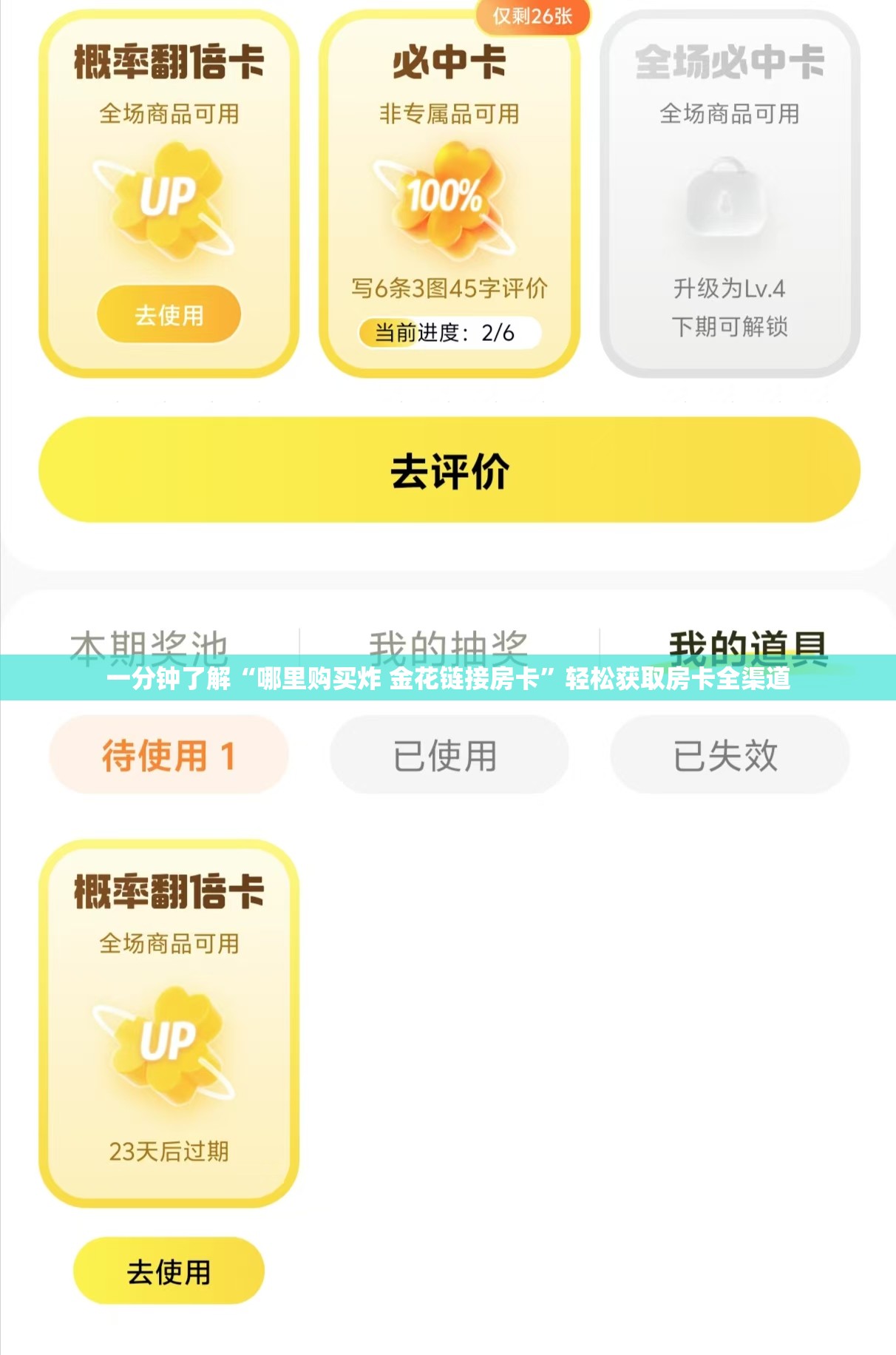The width and height of the screenshot is (896, 1355).
Task: Tap the big 去评价 button
Action: tap(449, 470)
